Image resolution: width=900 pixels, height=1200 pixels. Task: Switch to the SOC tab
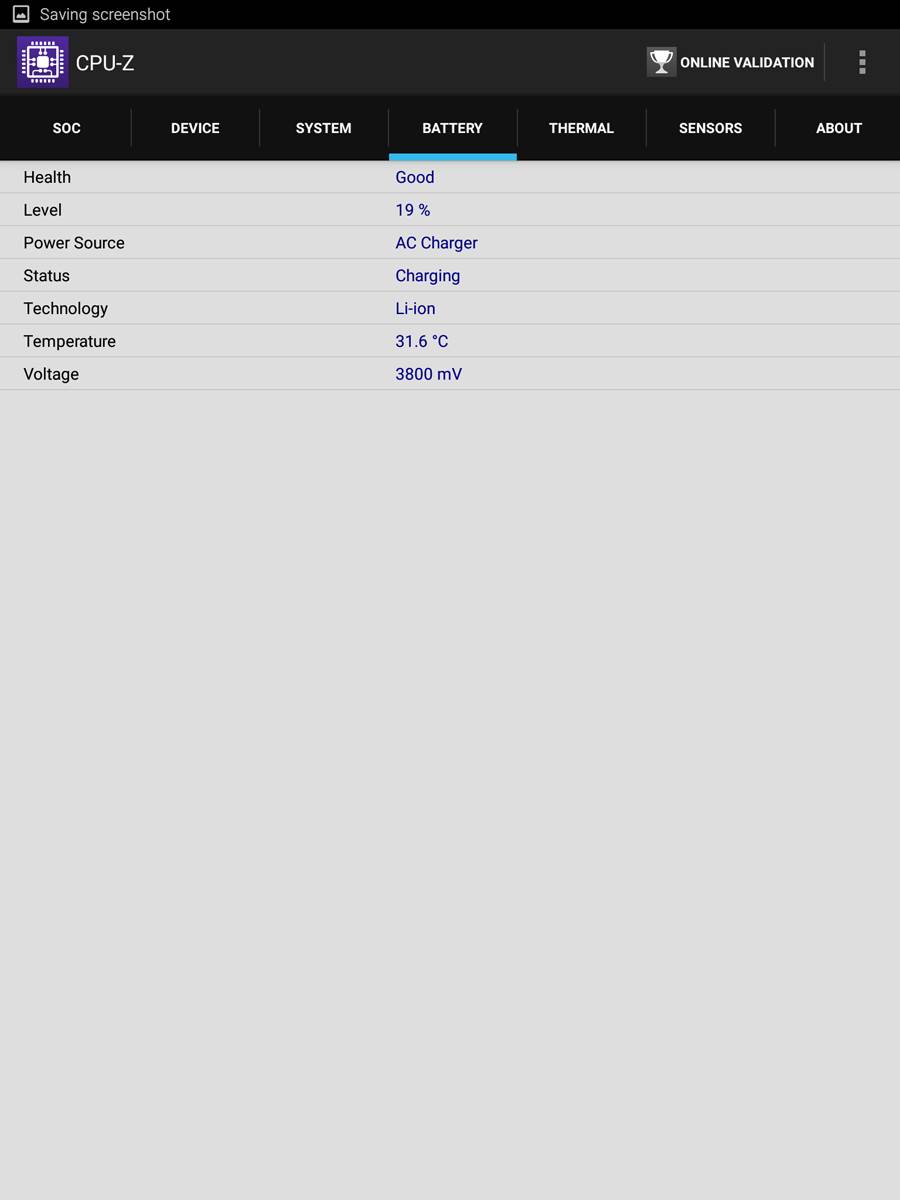coord(66,128)
